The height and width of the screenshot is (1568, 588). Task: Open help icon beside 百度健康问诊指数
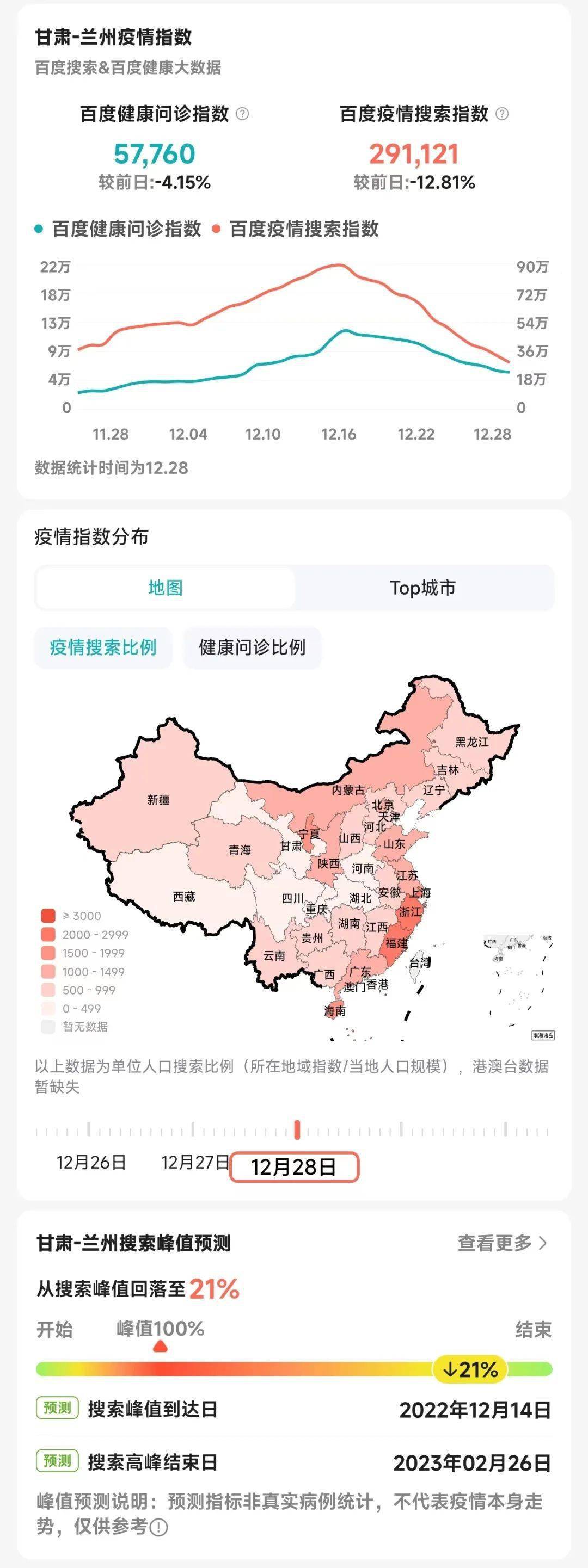tap(242, 114)
